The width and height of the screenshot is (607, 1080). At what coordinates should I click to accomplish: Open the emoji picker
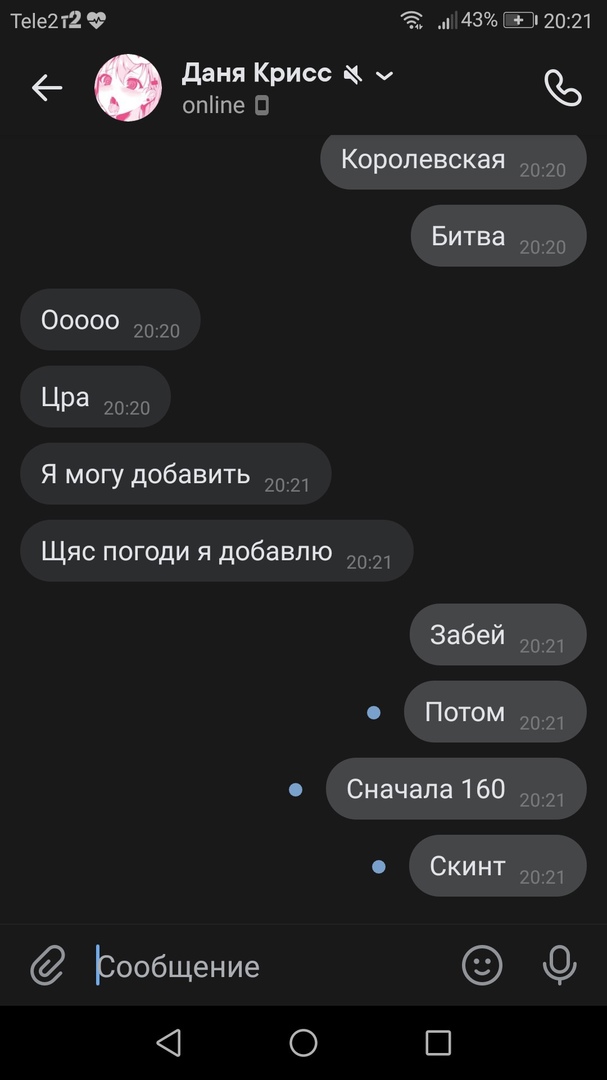[x=482, y=965]
